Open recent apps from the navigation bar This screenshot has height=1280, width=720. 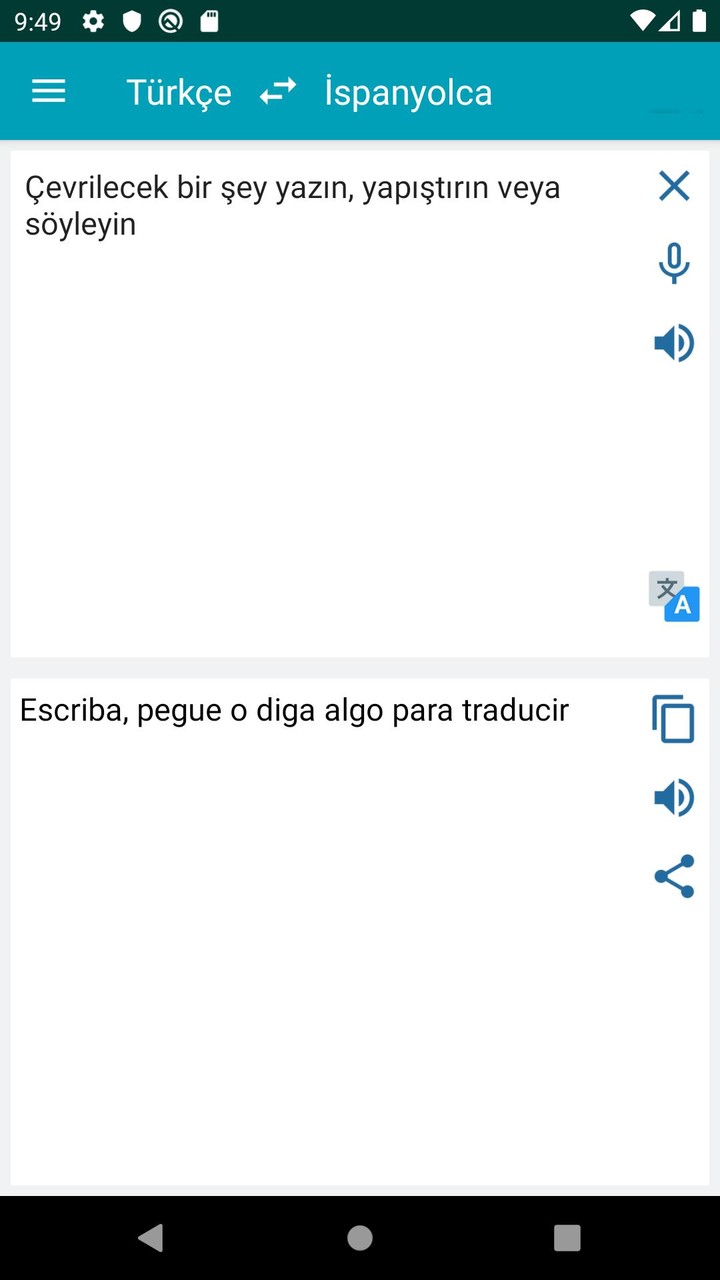[x=567, y=1238]
